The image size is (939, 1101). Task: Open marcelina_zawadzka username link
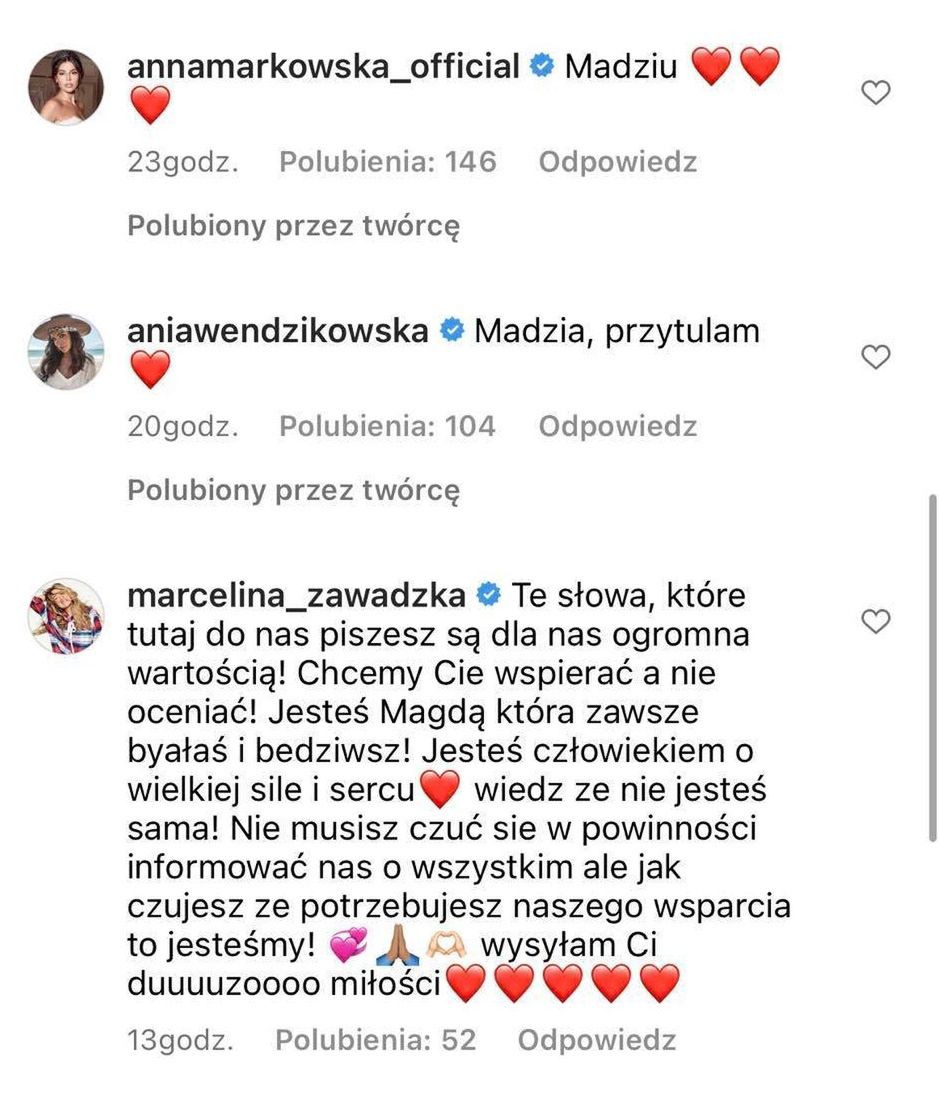point(297,595)
